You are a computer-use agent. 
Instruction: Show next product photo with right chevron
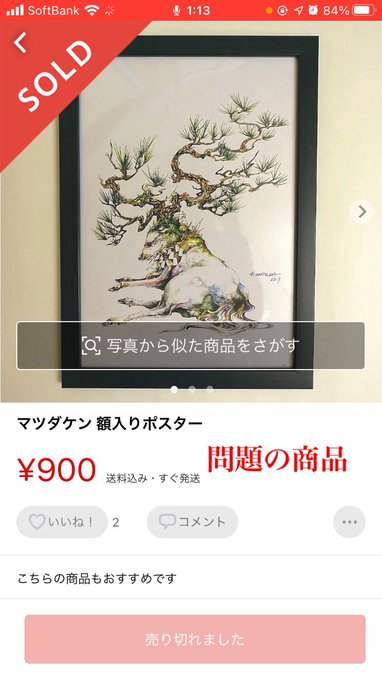(361, 212)
